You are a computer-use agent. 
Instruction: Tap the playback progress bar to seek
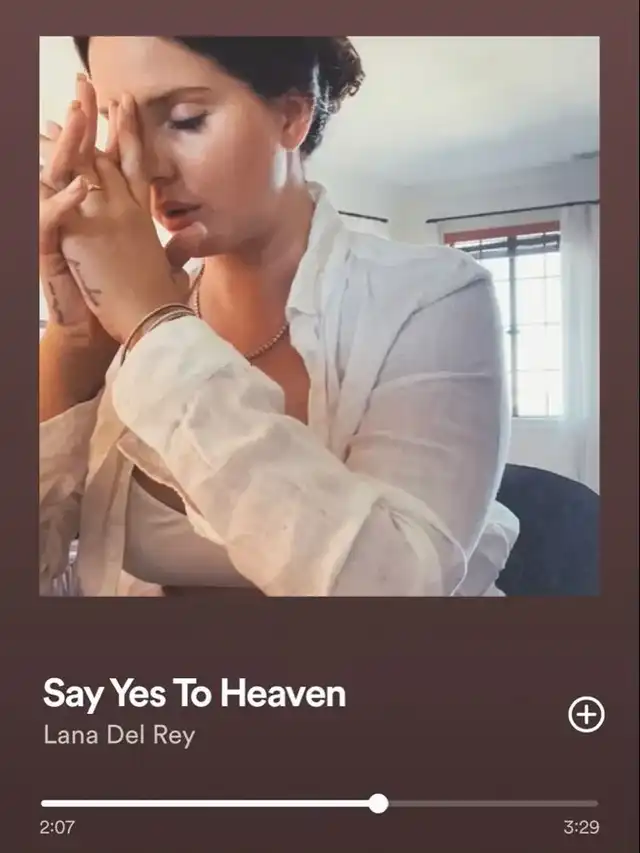tap(320, 803)
